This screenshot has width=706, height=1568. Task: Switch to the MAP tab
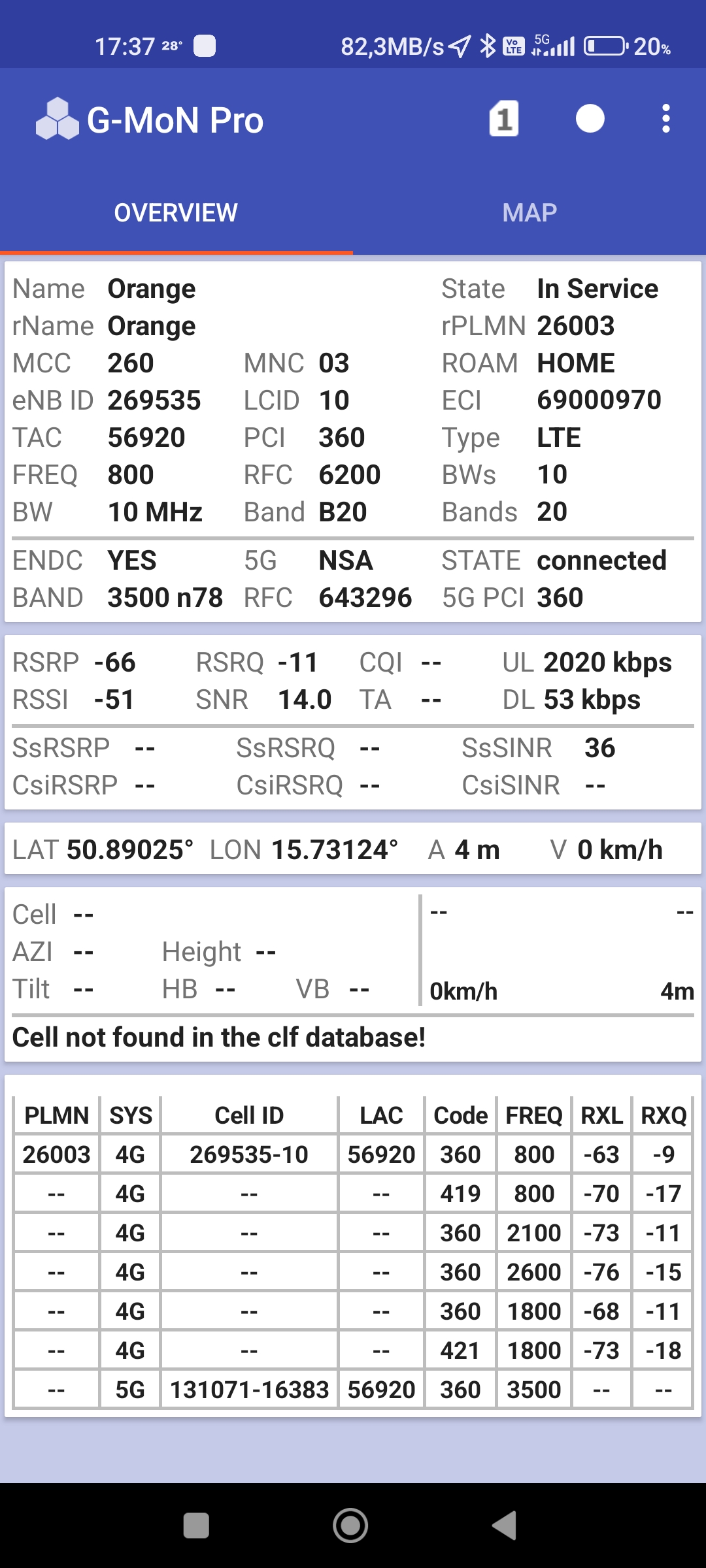click(x=529, y=212)
